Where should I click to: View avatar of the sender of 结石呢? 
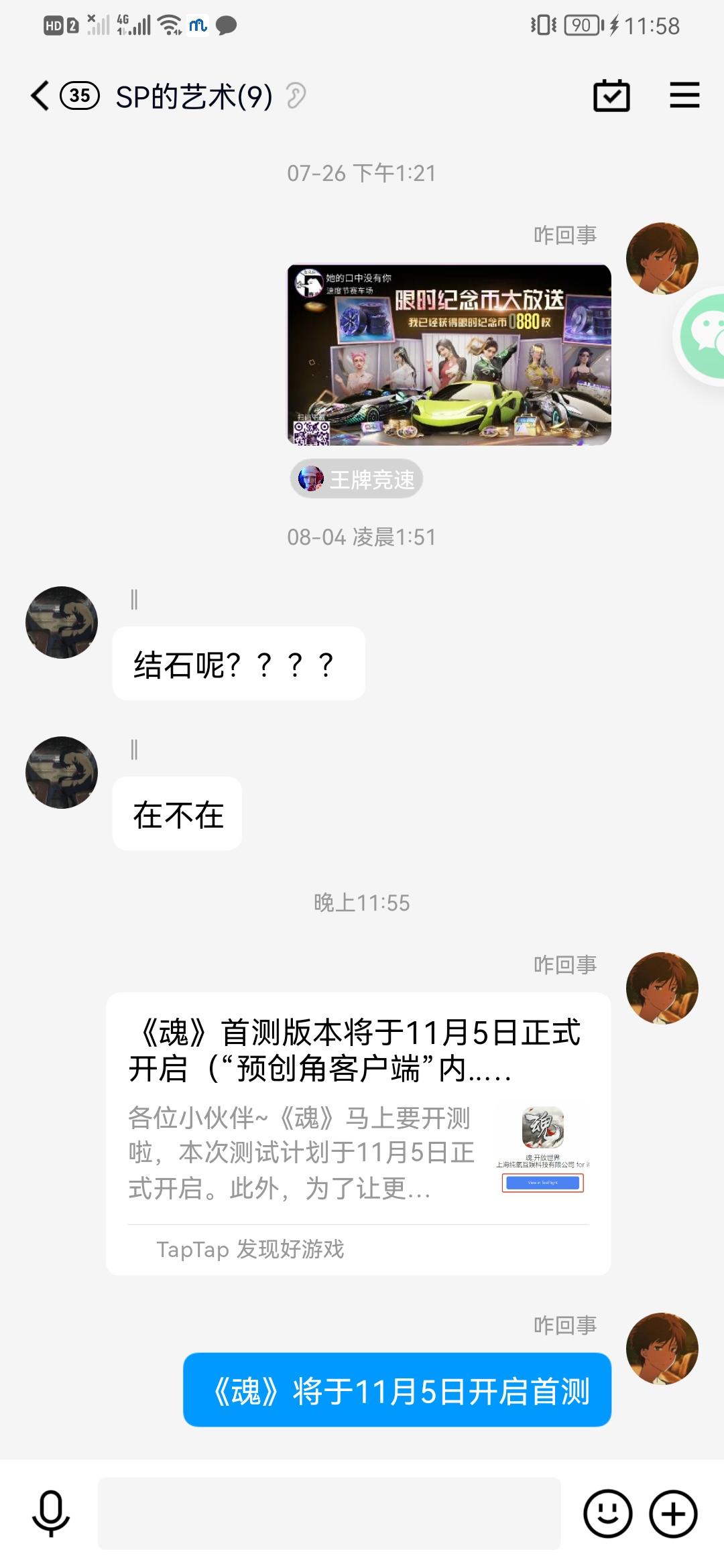62,623
